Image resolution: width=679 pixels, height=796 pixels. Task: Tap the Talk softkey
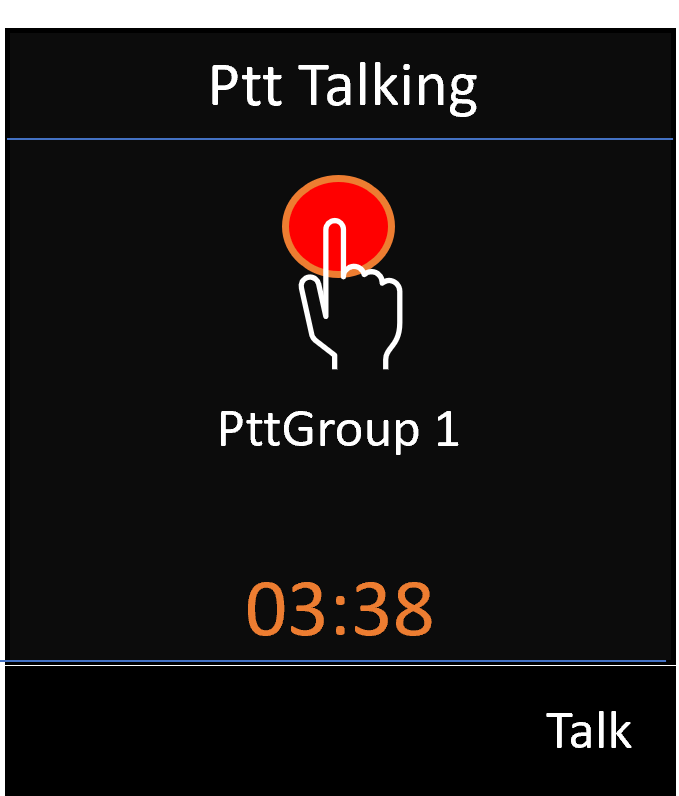tap(588, 731)
